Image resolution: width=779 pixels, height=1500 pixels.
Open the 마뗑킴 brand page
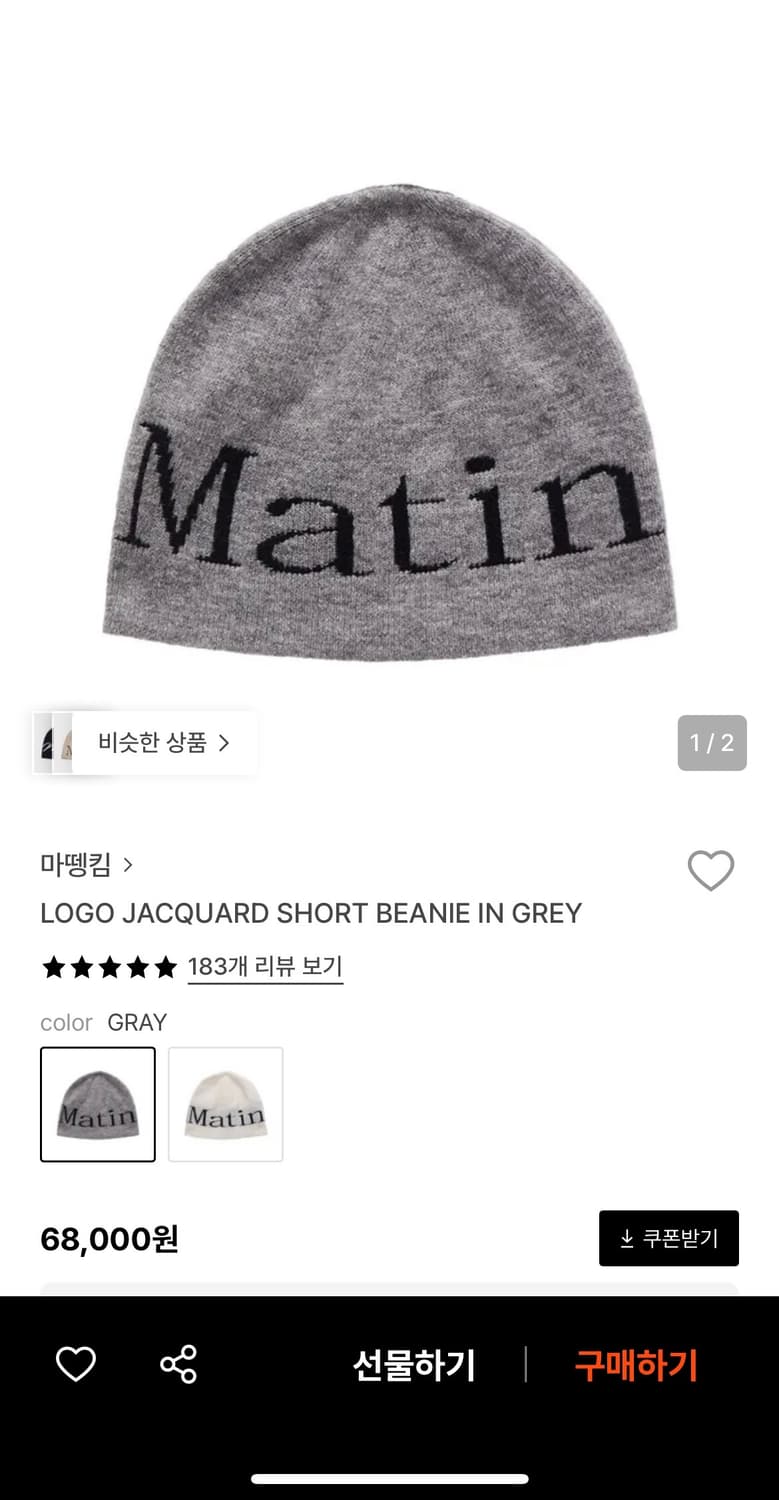(x=76, y=866)
